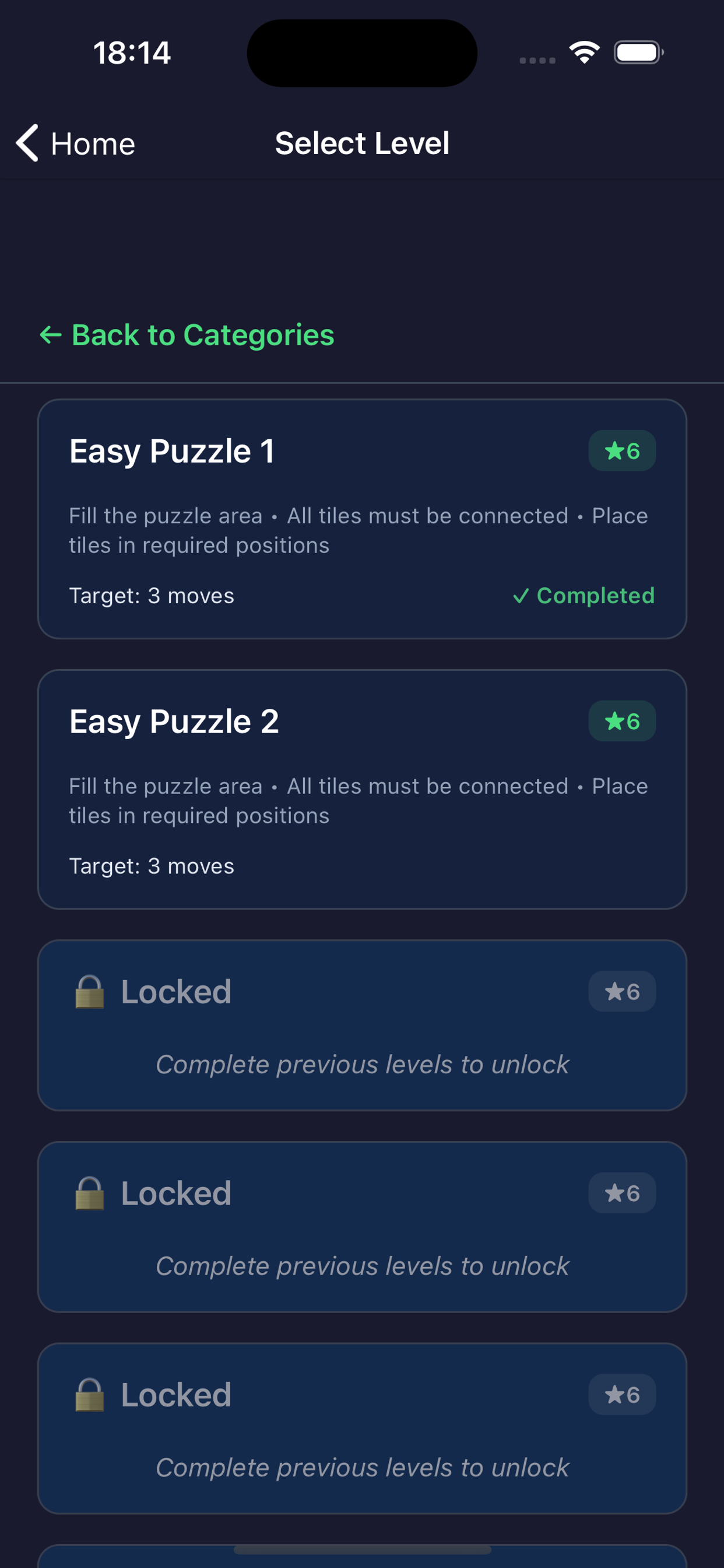Tap the battery indicator in the status bar
The image size is (724, 1568).
click(x=638, y=52)
